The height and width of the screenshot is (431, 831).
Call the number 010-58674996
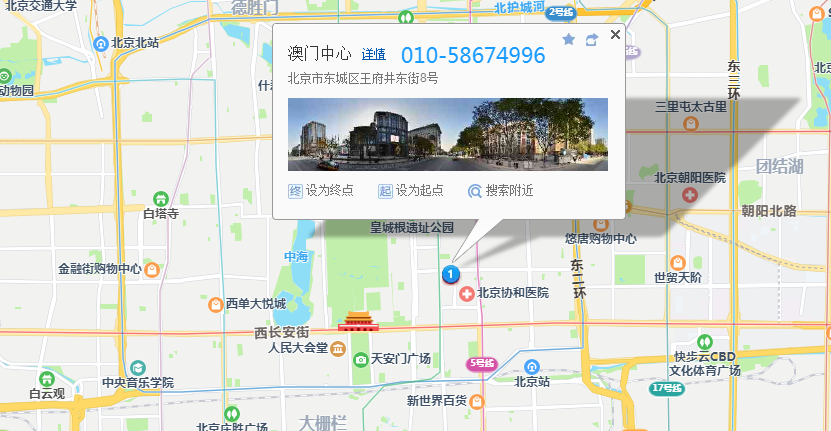click(x=472, y=54)
